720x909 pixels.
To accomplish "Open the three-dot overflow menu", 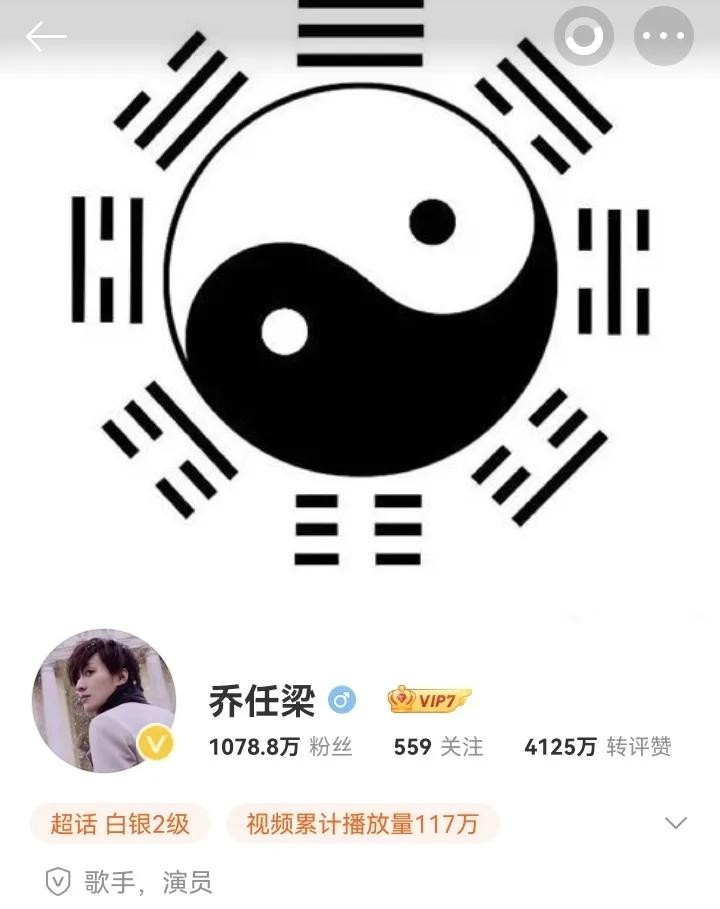I will click(663, 37).
